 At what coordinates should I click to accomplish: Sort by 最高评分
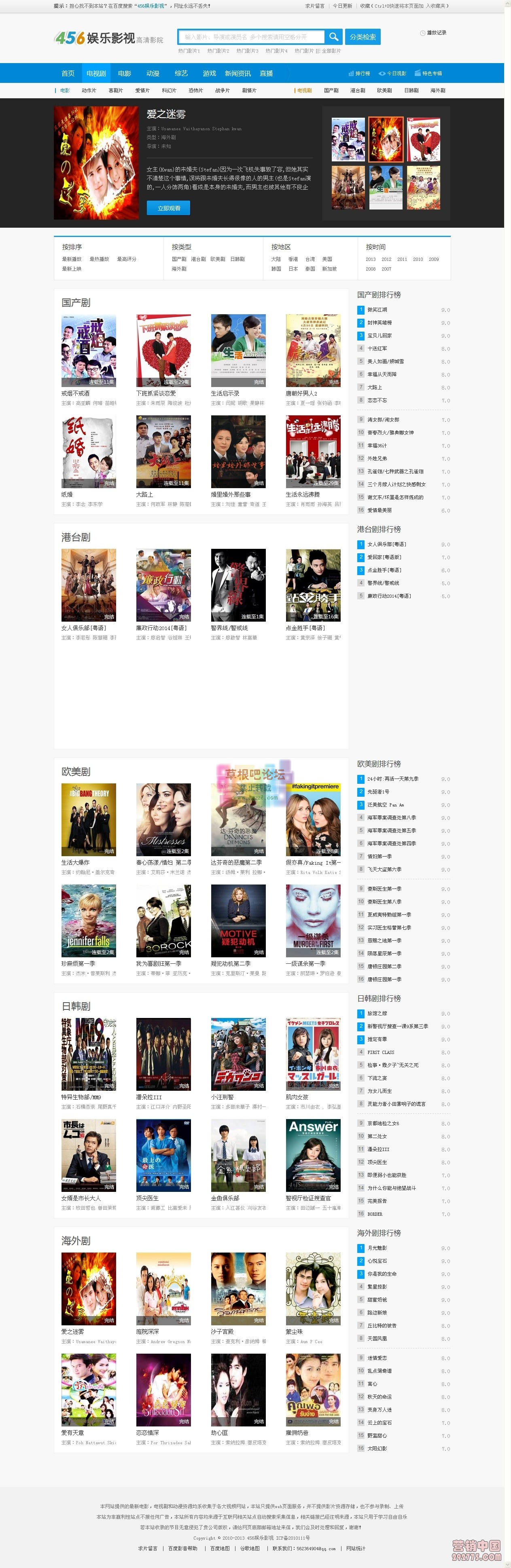click(x=127, y=259)
